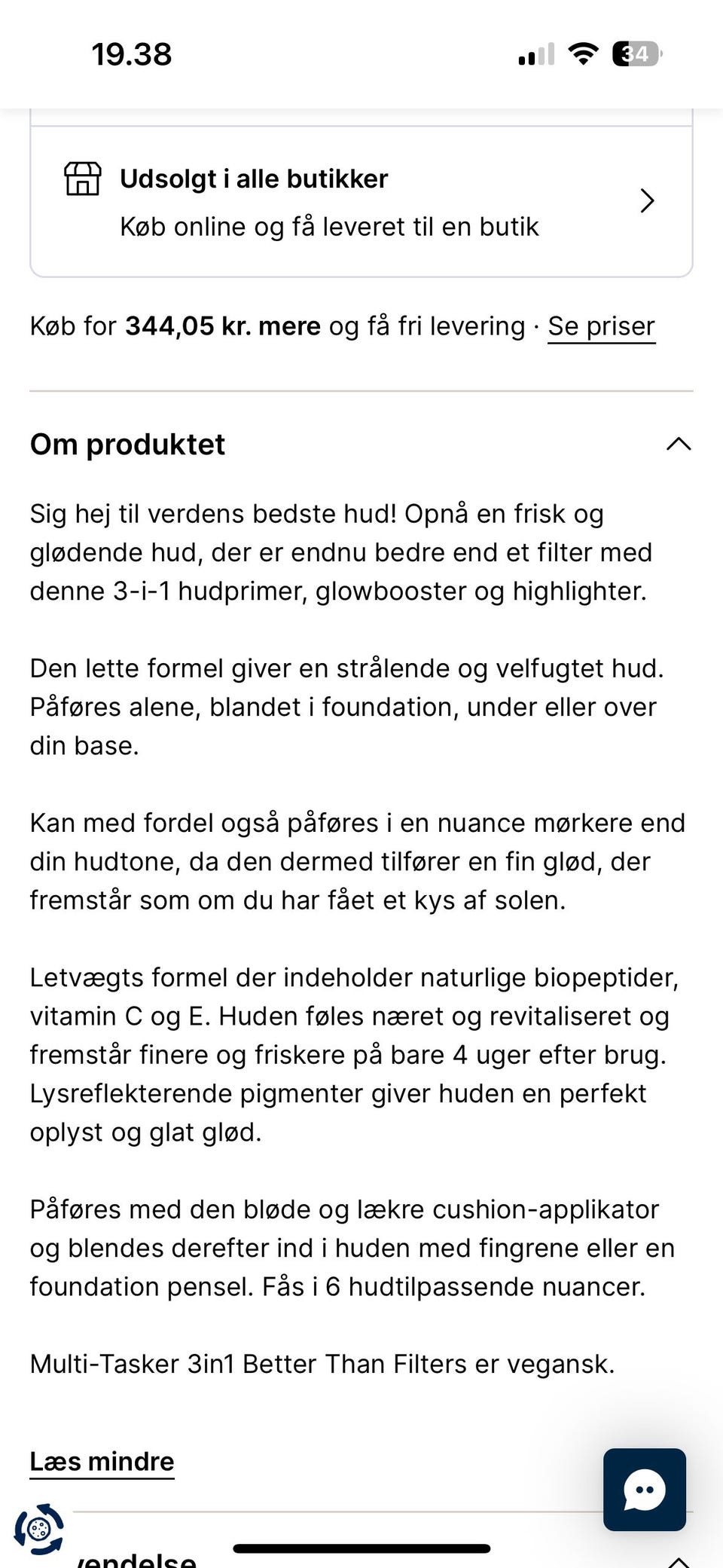This screenshot has width=723, height=1568.
Task: Tap the clock showing 19.38
Action: pos(132,53)
